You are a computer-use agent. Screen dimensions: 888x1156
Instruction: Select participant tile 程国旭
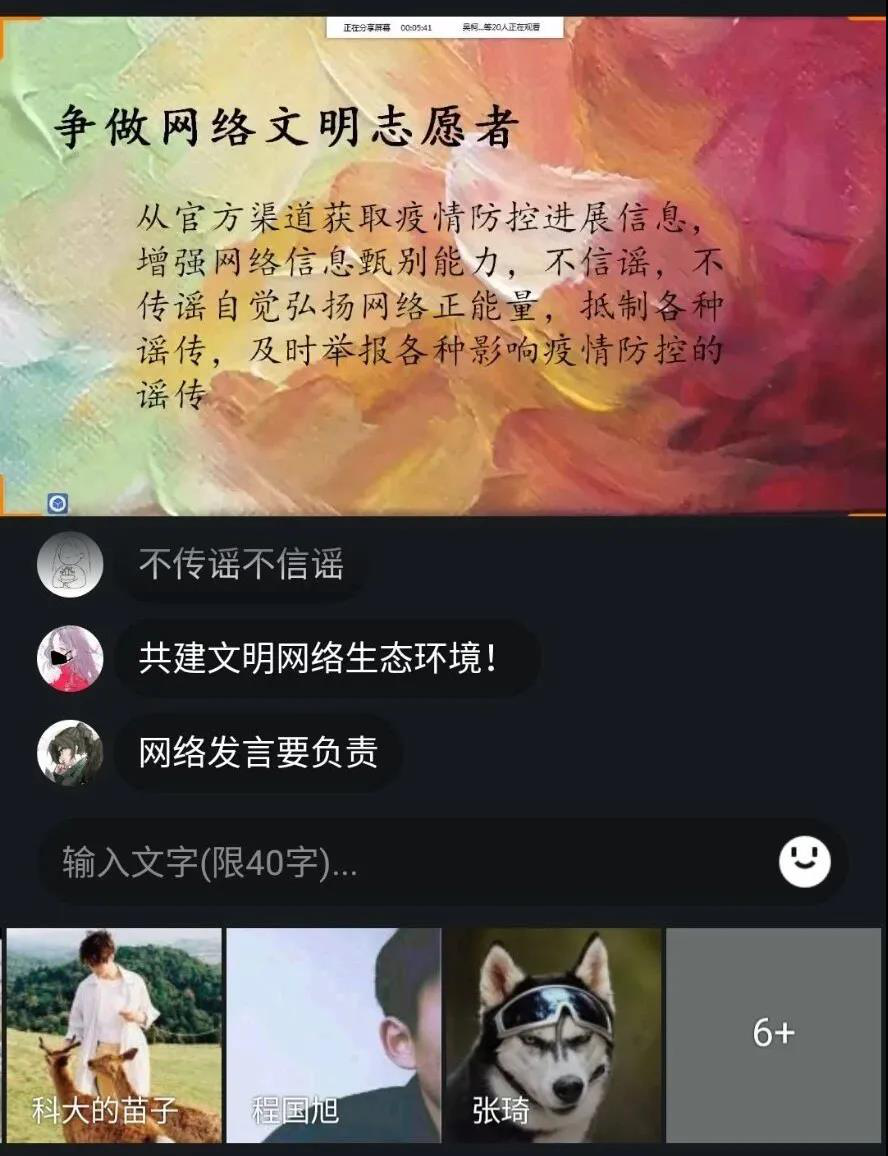pos(333,1035)
